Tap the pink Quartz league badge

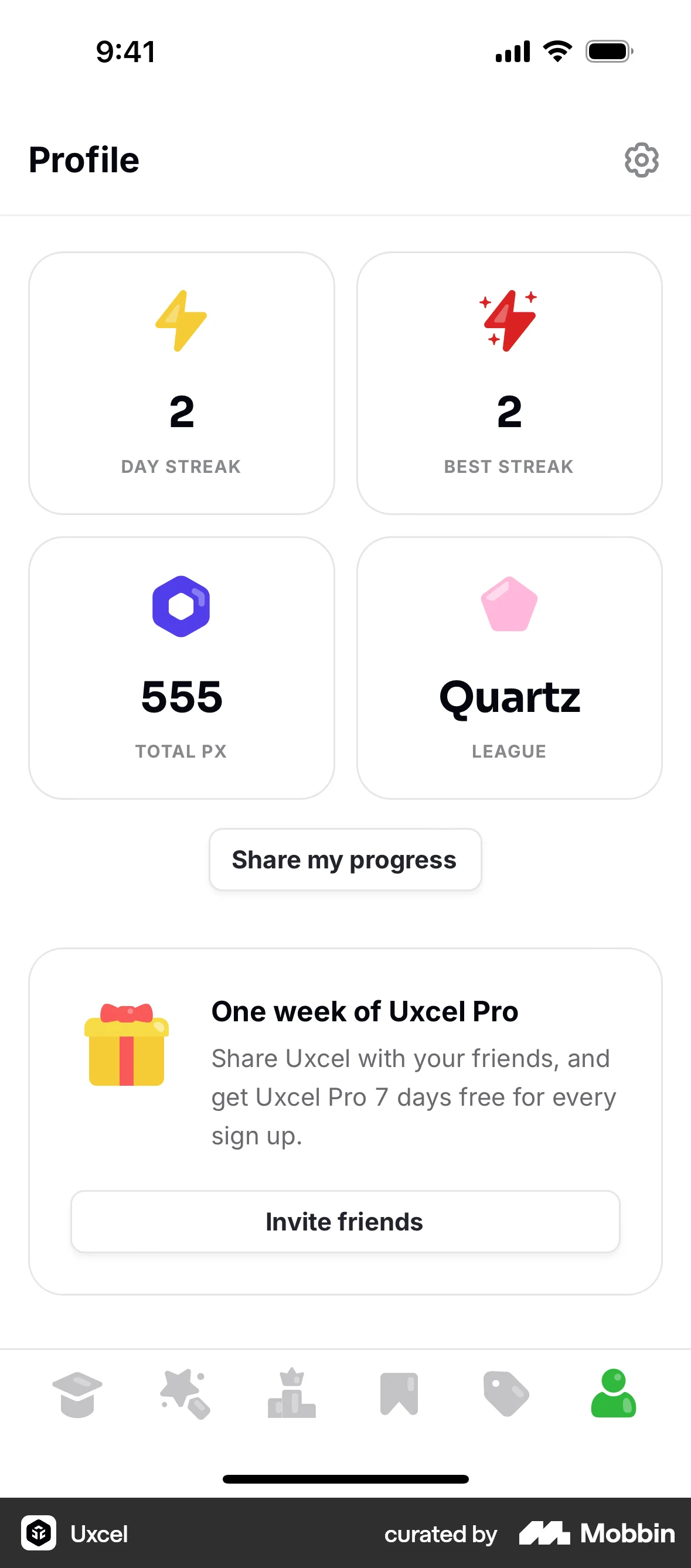coord(509,606)
